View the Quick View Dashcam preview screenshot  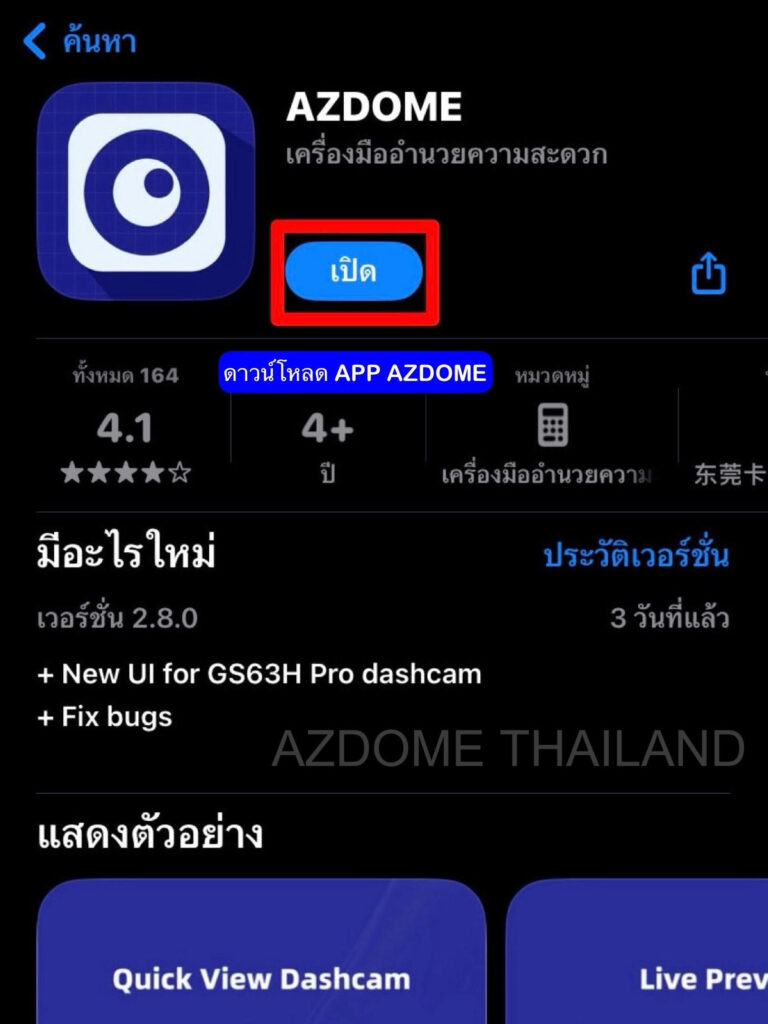(x=261, y=953)
